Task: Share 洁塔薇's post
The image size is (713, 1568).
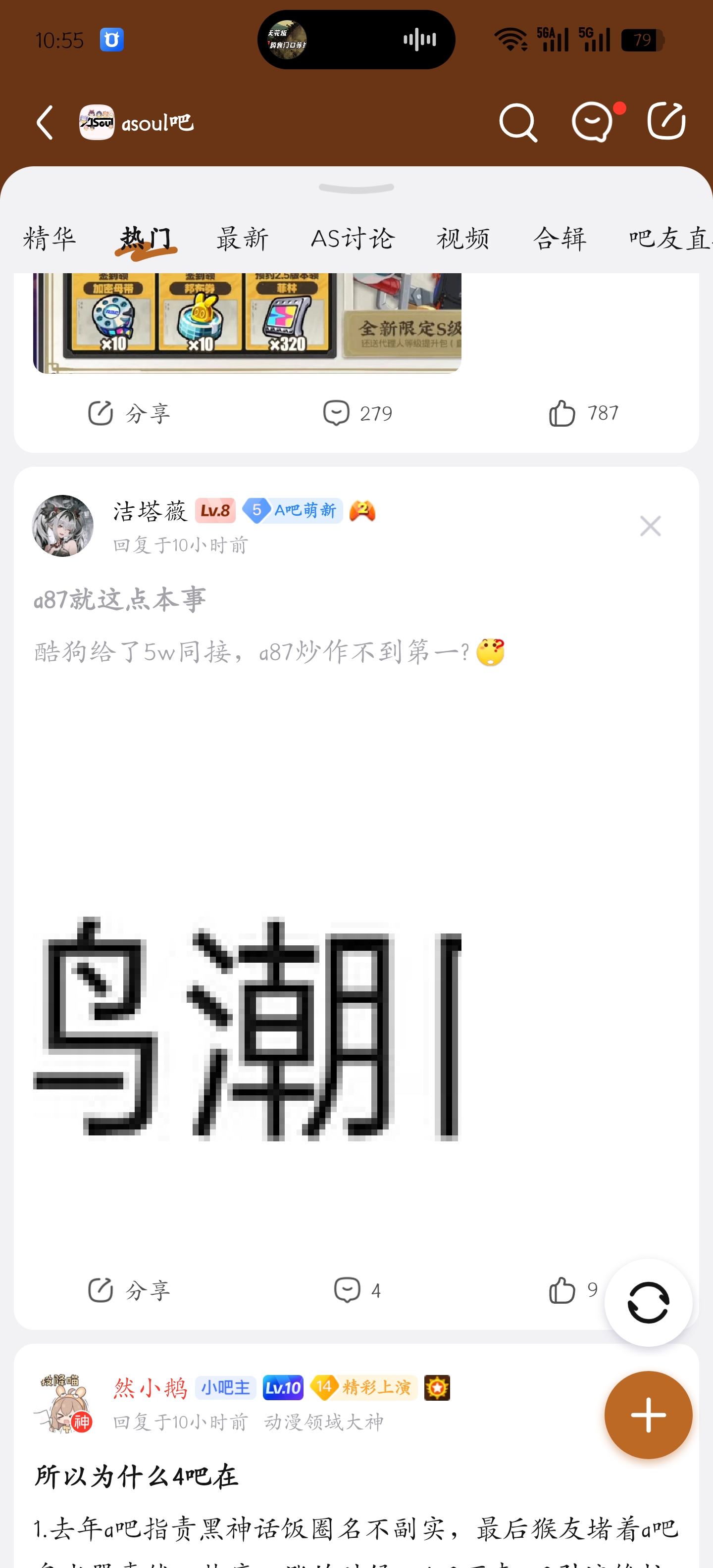Action: click(x=128, y=1290)
